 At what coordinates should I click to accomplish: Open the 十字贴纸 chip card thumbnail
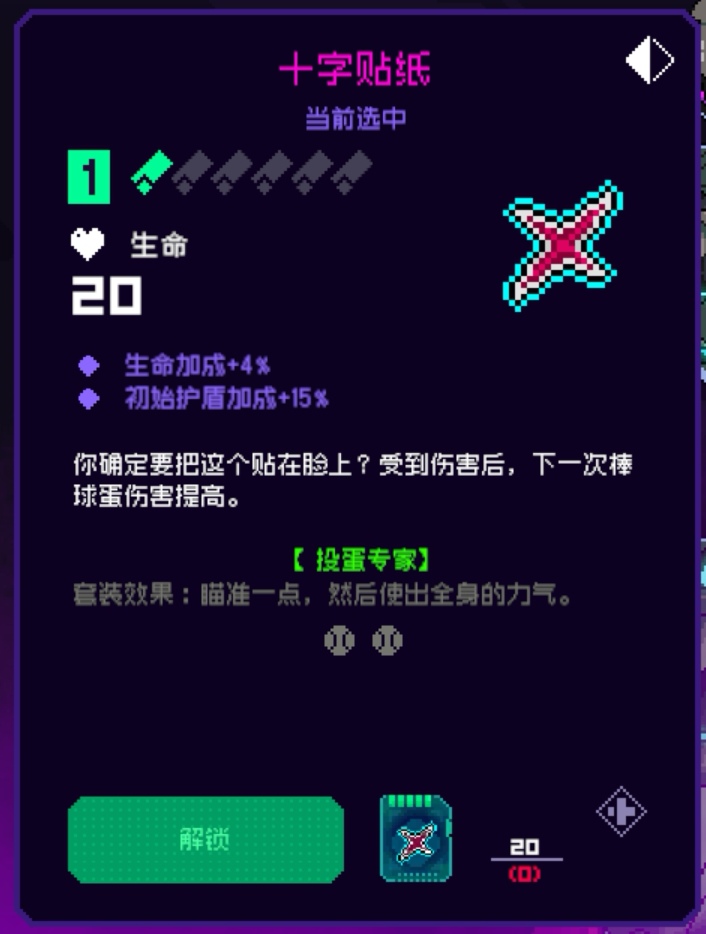415,839
